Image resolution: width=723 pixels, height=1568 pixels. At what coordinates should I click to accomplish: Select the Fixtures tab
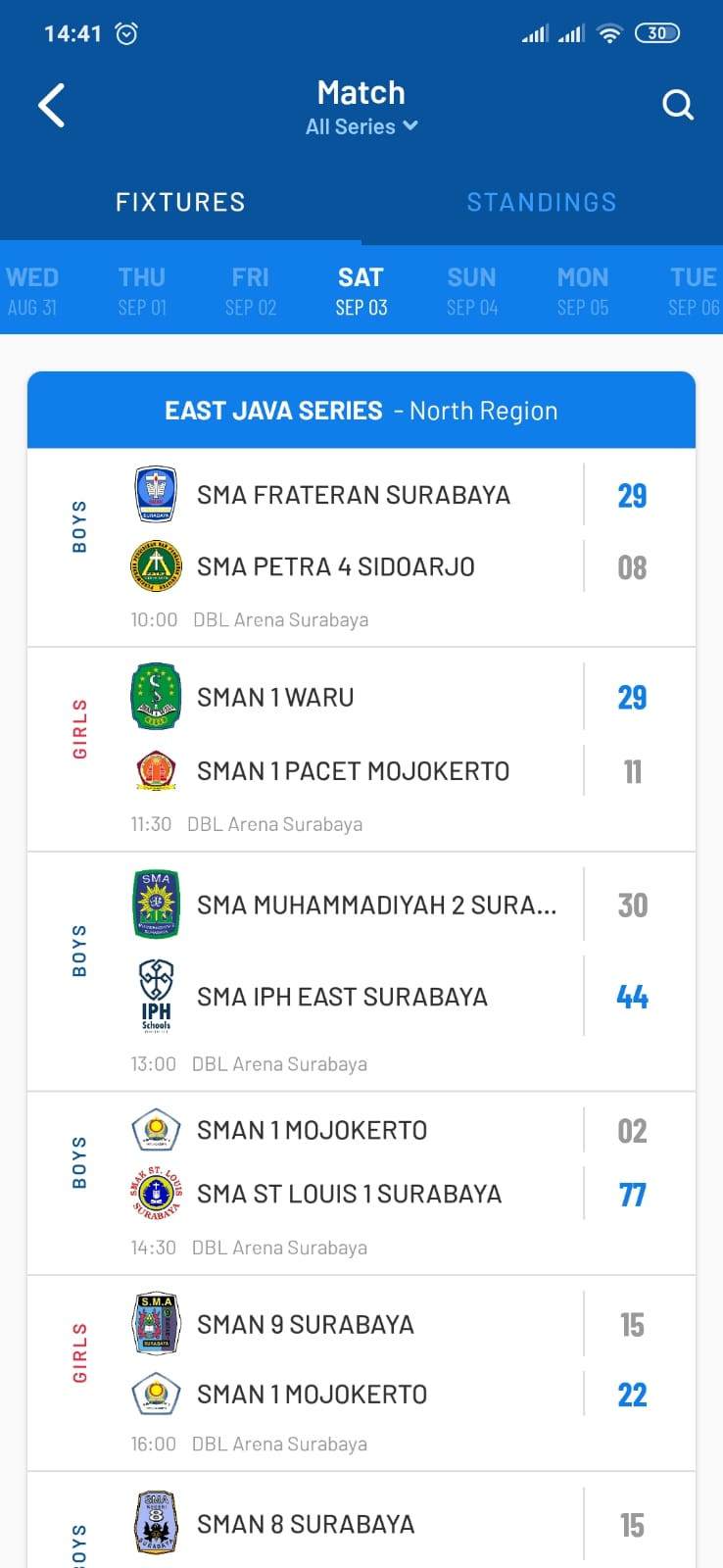pos(180,202)
